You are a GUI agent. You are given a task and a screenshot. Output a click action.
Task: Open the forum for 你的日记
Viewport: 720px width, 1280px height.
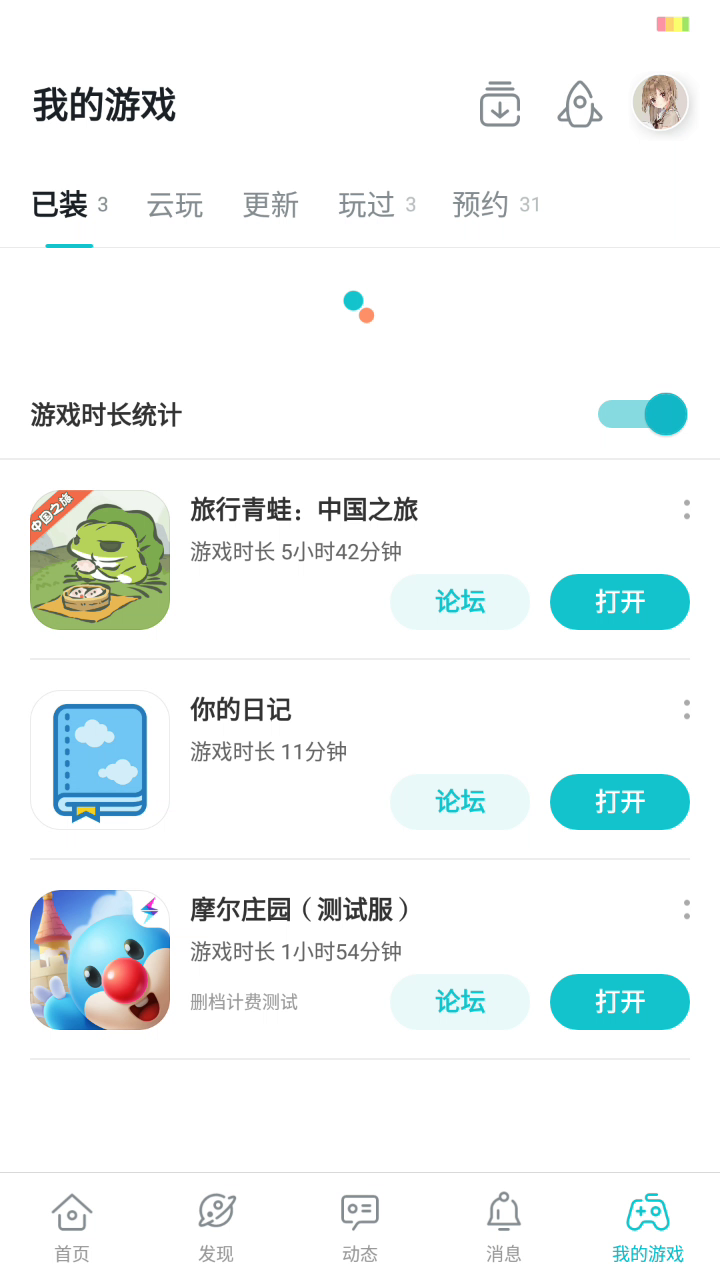click(x=460, y=802)
